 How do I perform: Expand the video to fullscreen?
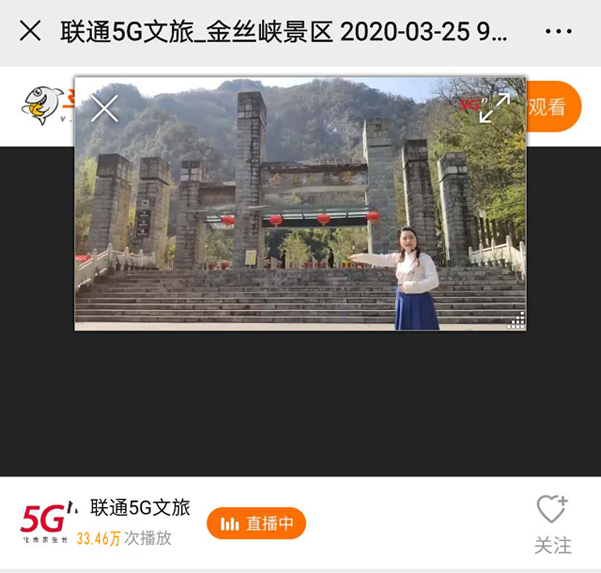click(x=494, y=108)
